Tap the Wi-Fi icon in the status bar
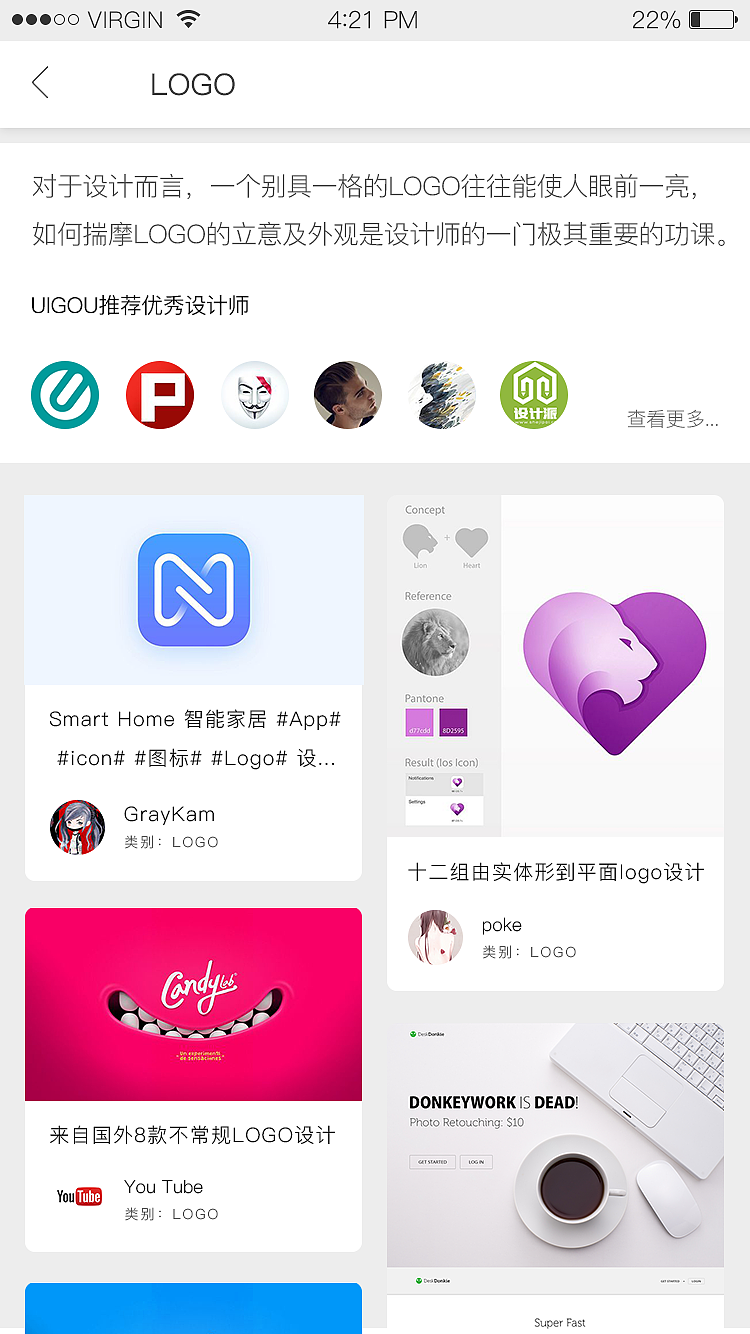Image resolution: width=750 pixels, height=1334 pixels. [x=188, y=17]
